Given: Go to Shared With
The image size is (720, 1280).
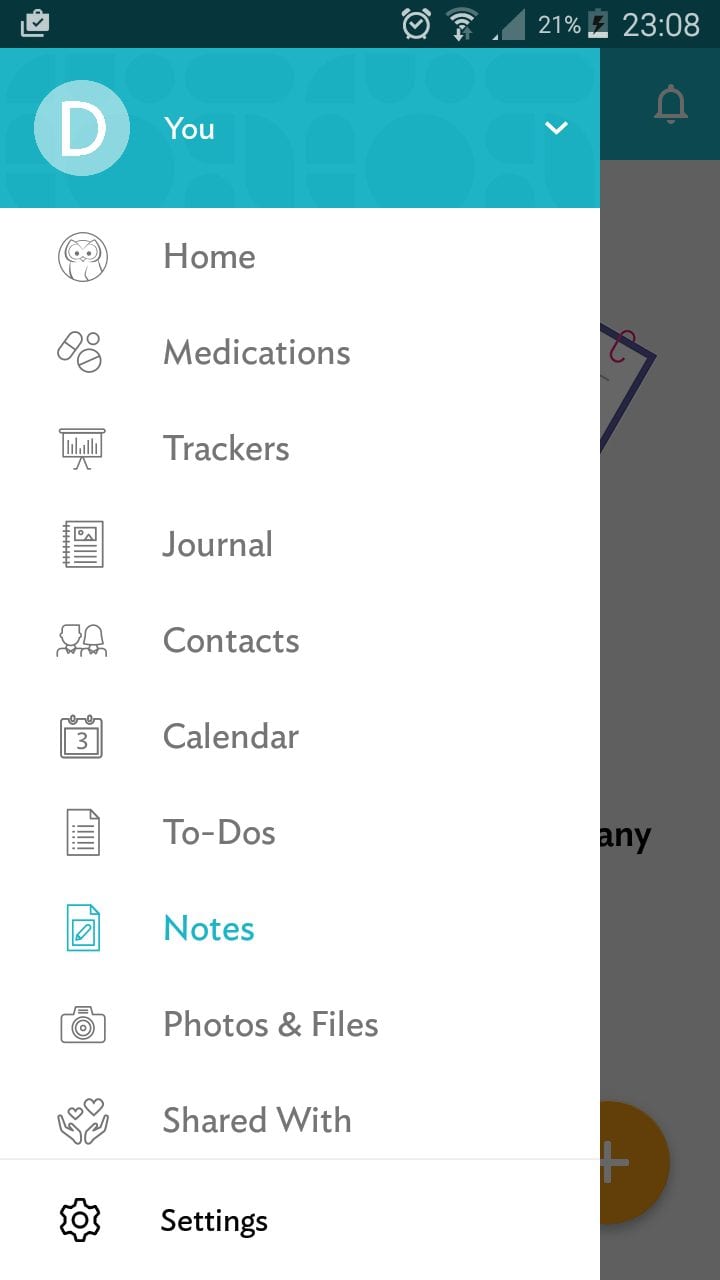Looking at the screenshot, I should coord(300,1120).
